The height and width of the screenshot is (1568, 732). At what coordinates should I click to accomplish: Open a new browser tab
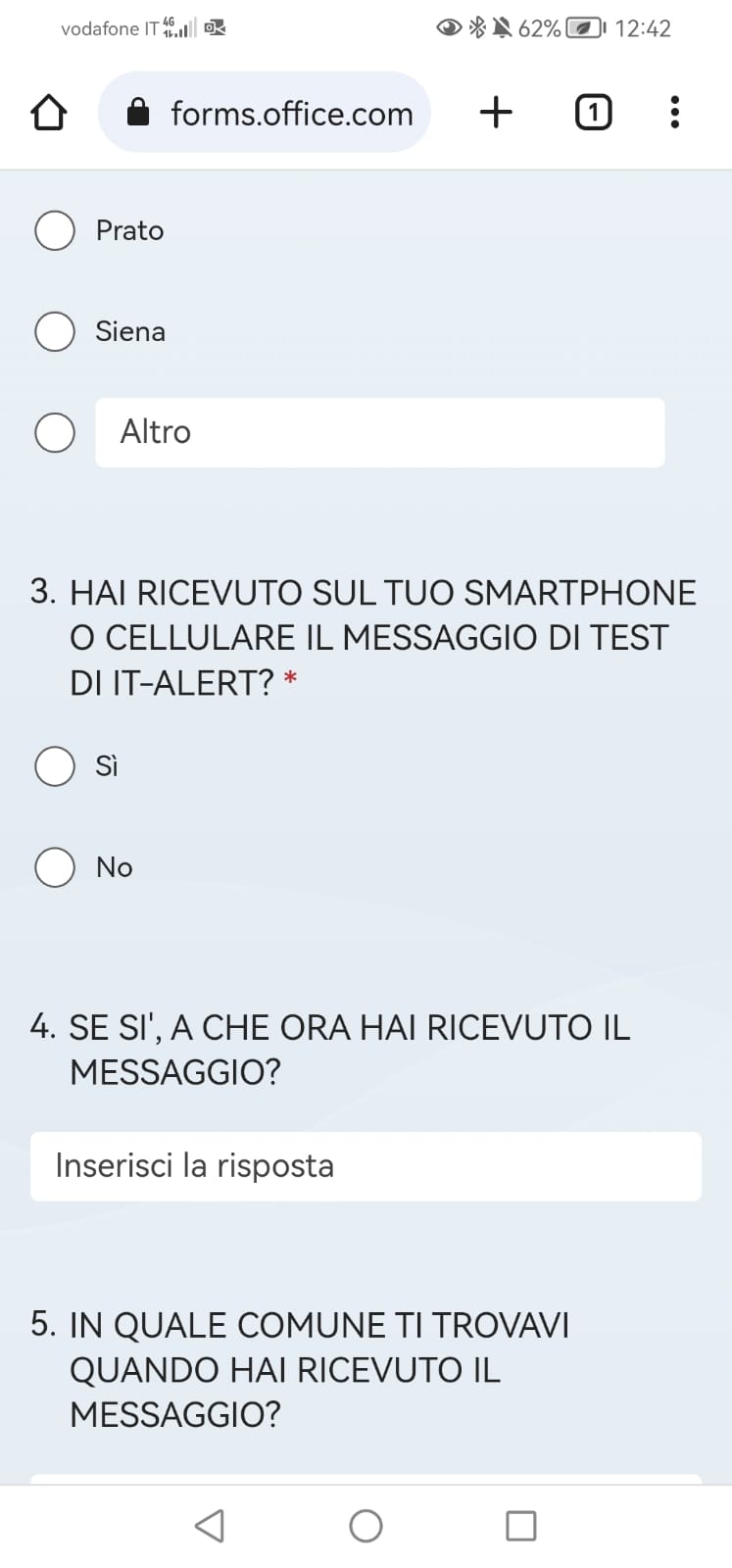496,113
